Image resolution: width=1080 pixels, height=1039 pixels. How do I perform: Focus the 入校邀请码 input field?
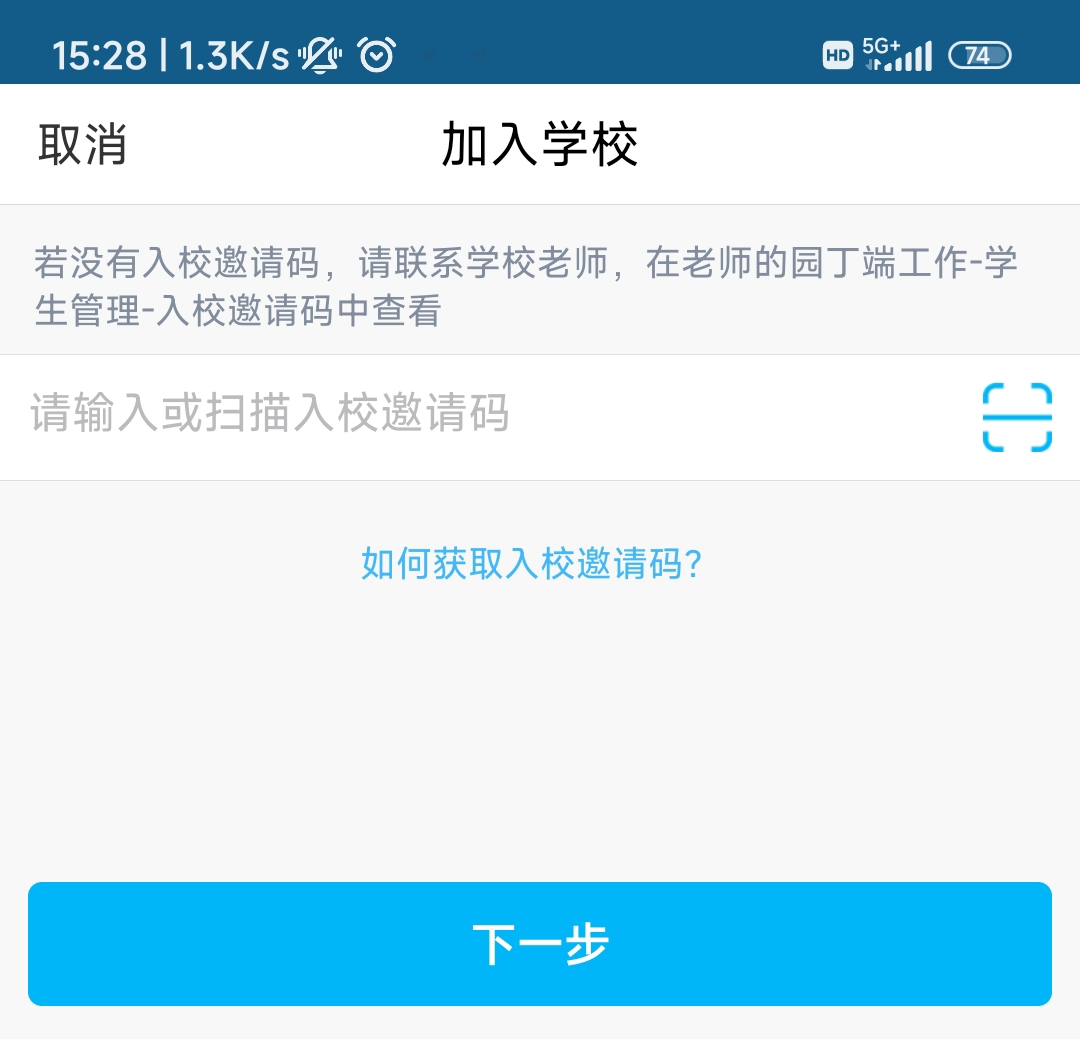(480, 415)
